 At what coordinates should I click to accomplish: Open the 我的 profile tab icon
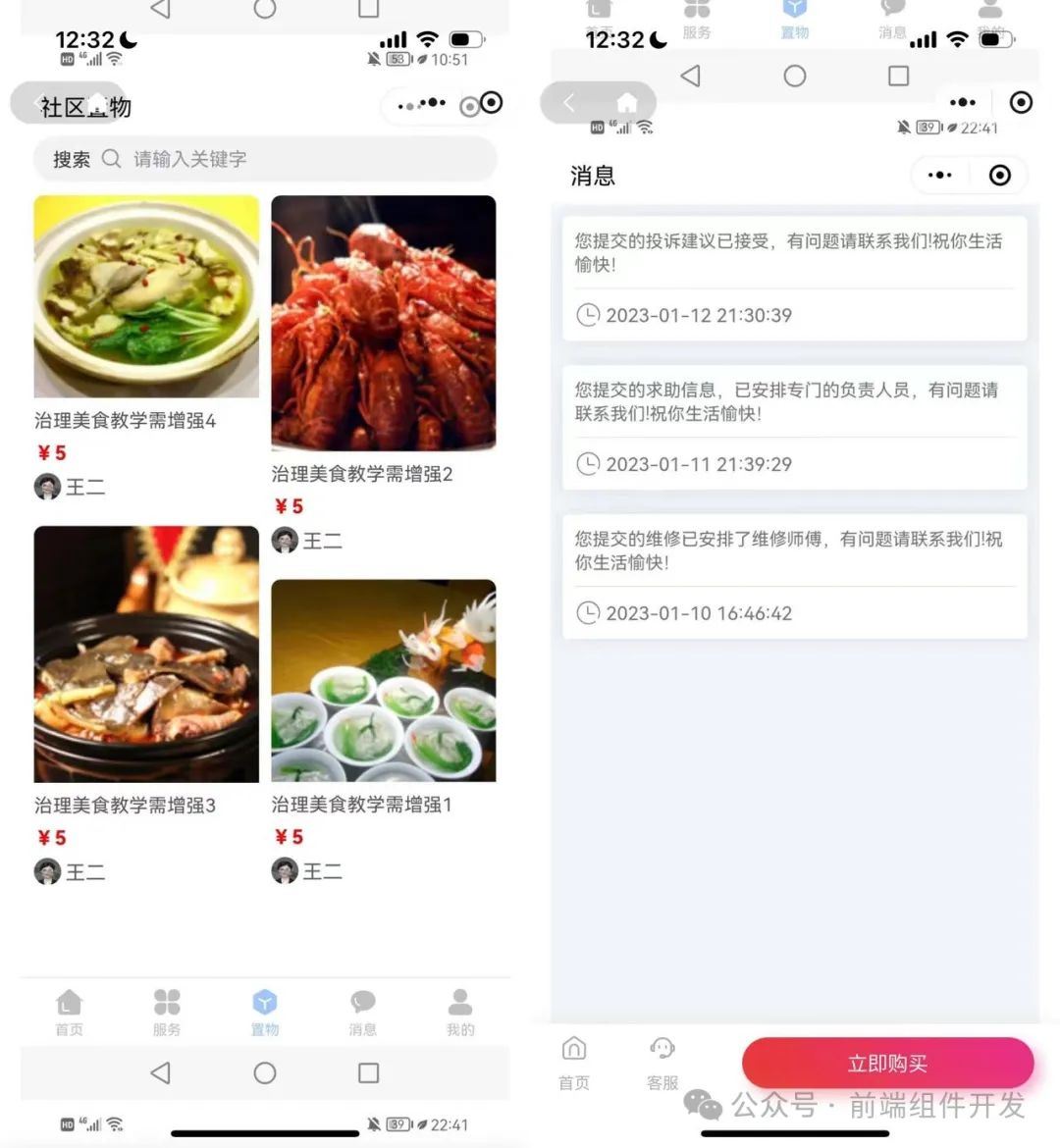pyautogui.click(x=459, y=1003)
